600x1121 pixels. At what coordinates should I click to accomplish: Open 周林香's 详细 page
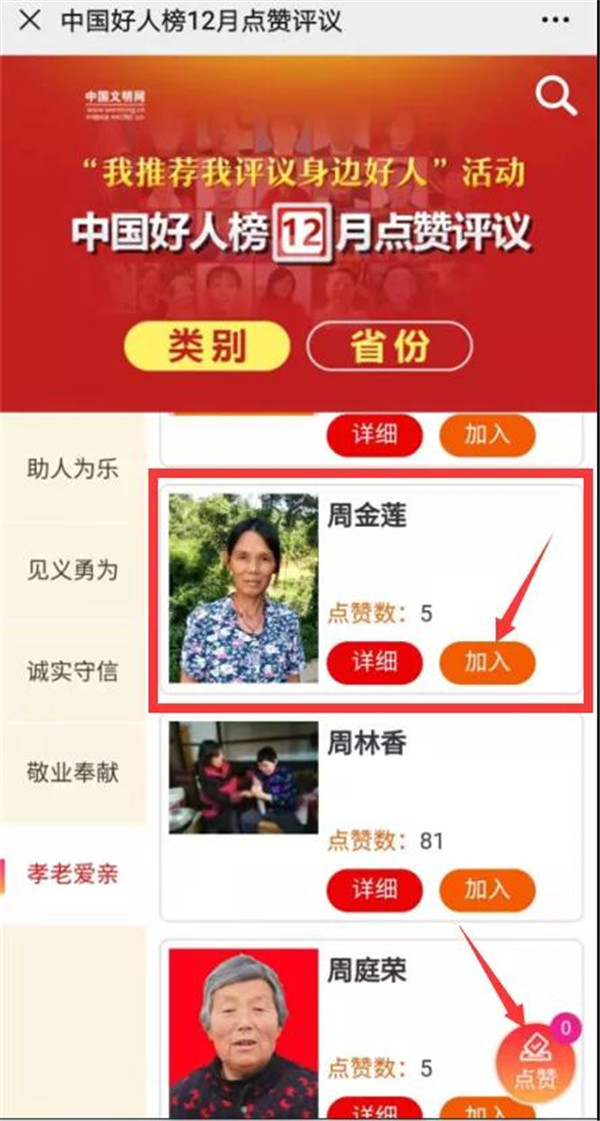(x=374, y=889)
